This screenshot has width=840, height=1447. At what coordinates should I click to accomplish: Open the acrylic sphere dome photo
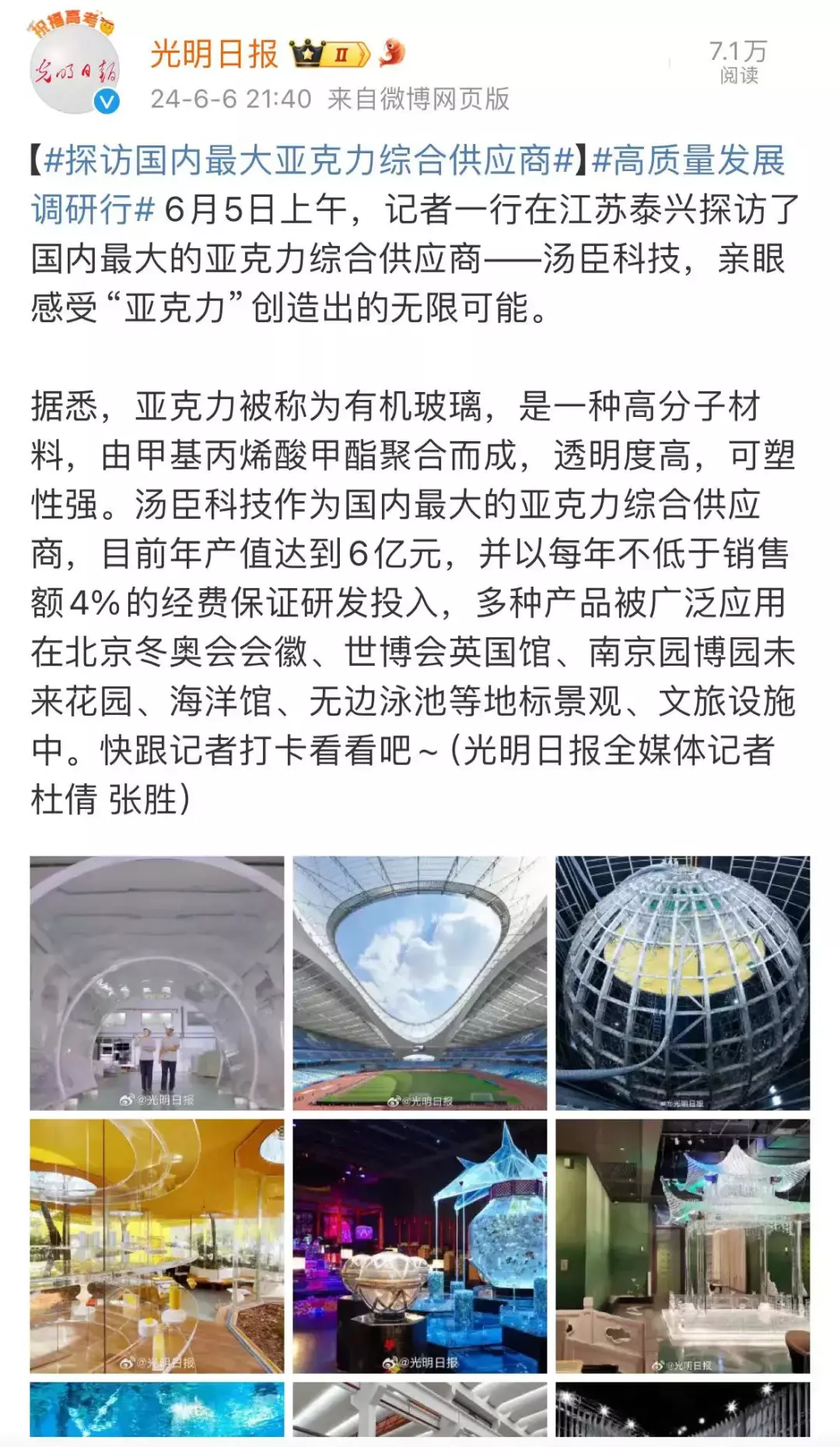coord(682,983)
